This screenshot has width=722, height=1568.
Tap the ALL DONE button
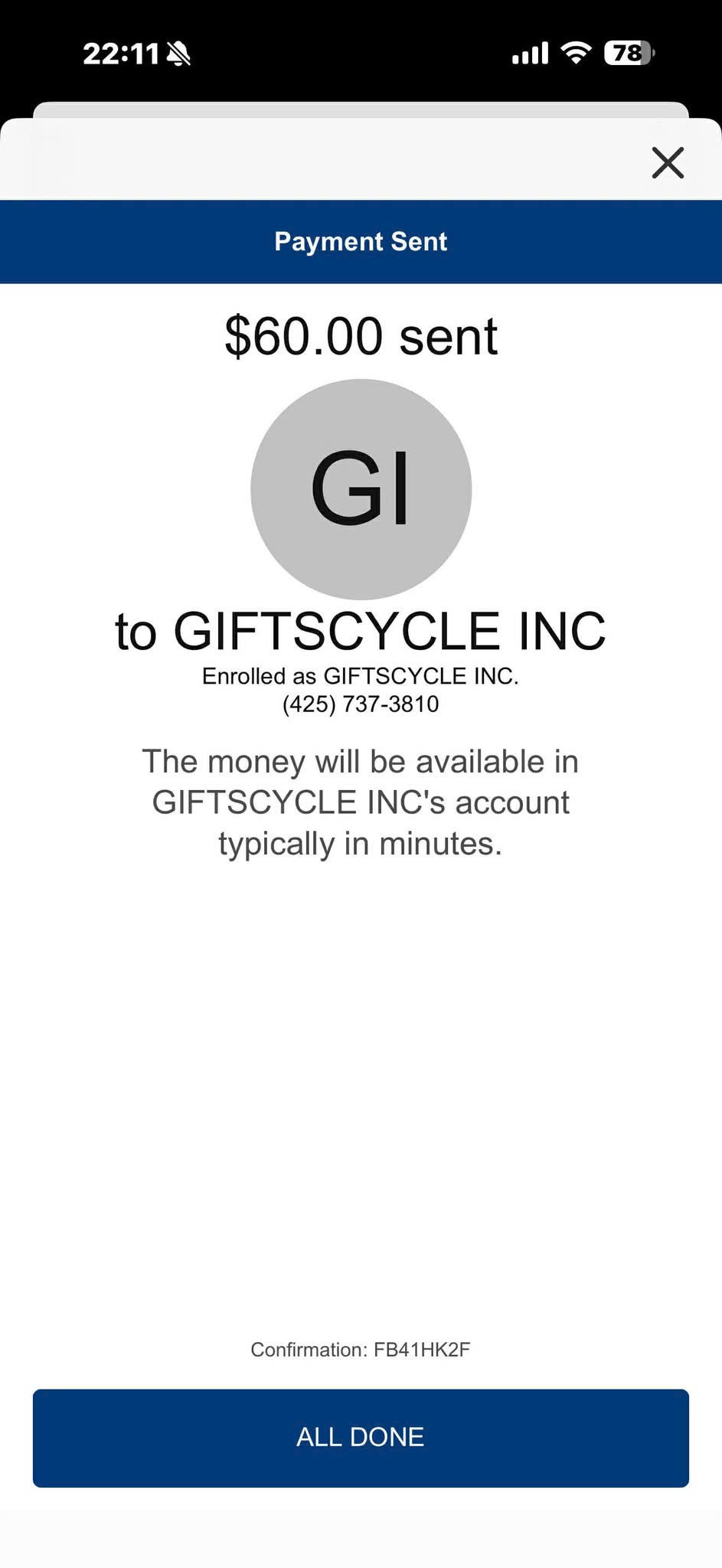361,1438
